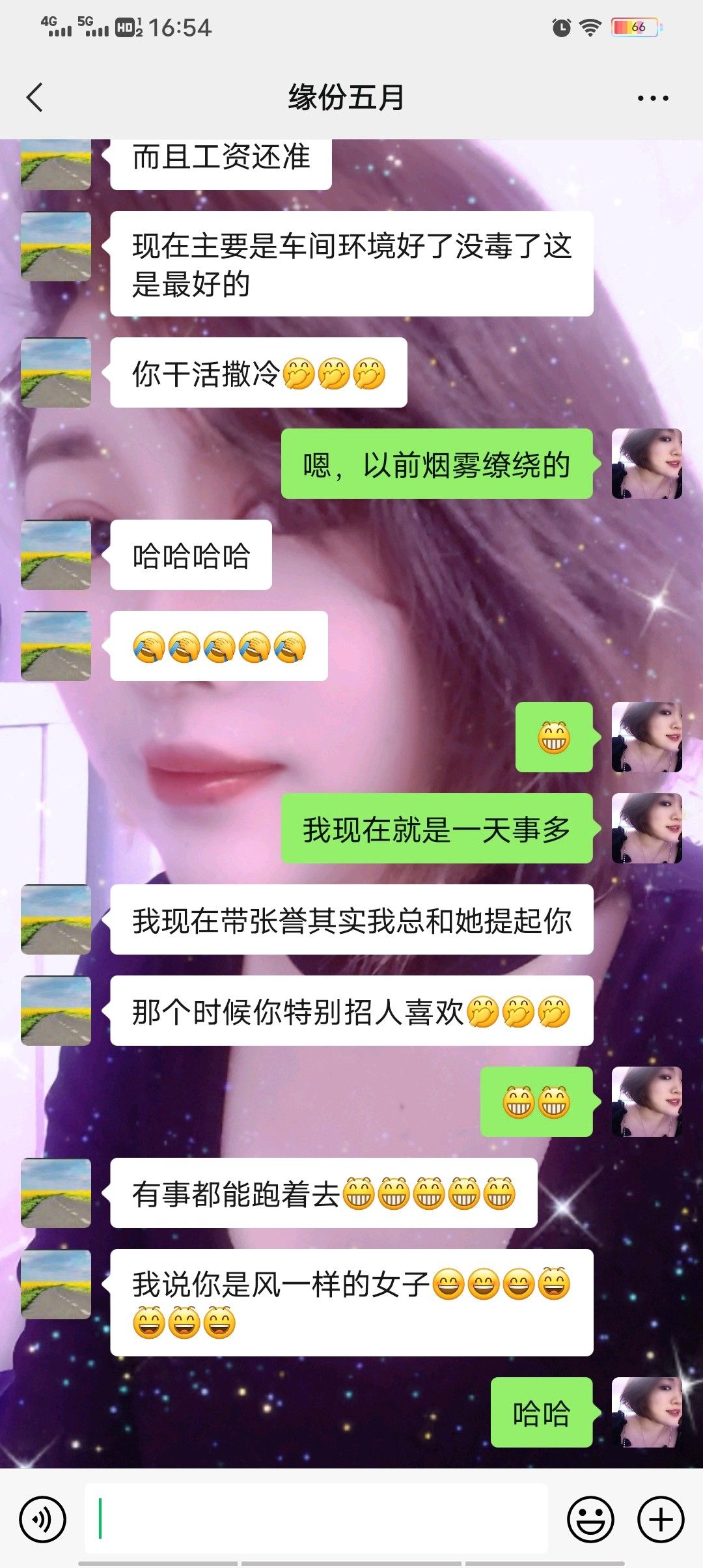
Task: Open my avatar beside 嗯，以前烟雾缭绕的
Action: (x=646, y=464)
